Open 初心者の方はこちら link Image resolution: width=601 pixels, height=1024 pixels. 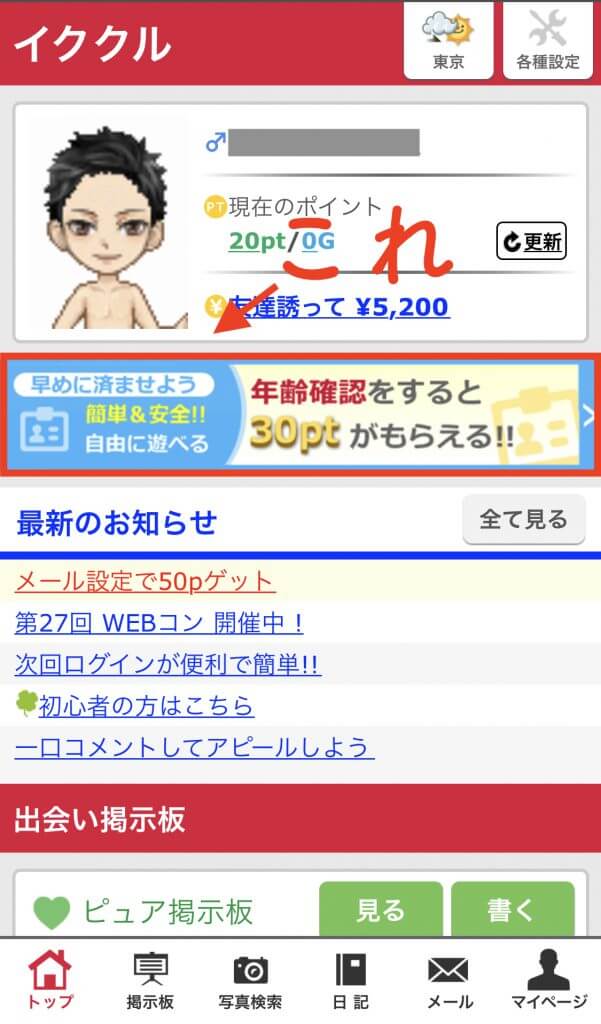(x=145, y=706)
